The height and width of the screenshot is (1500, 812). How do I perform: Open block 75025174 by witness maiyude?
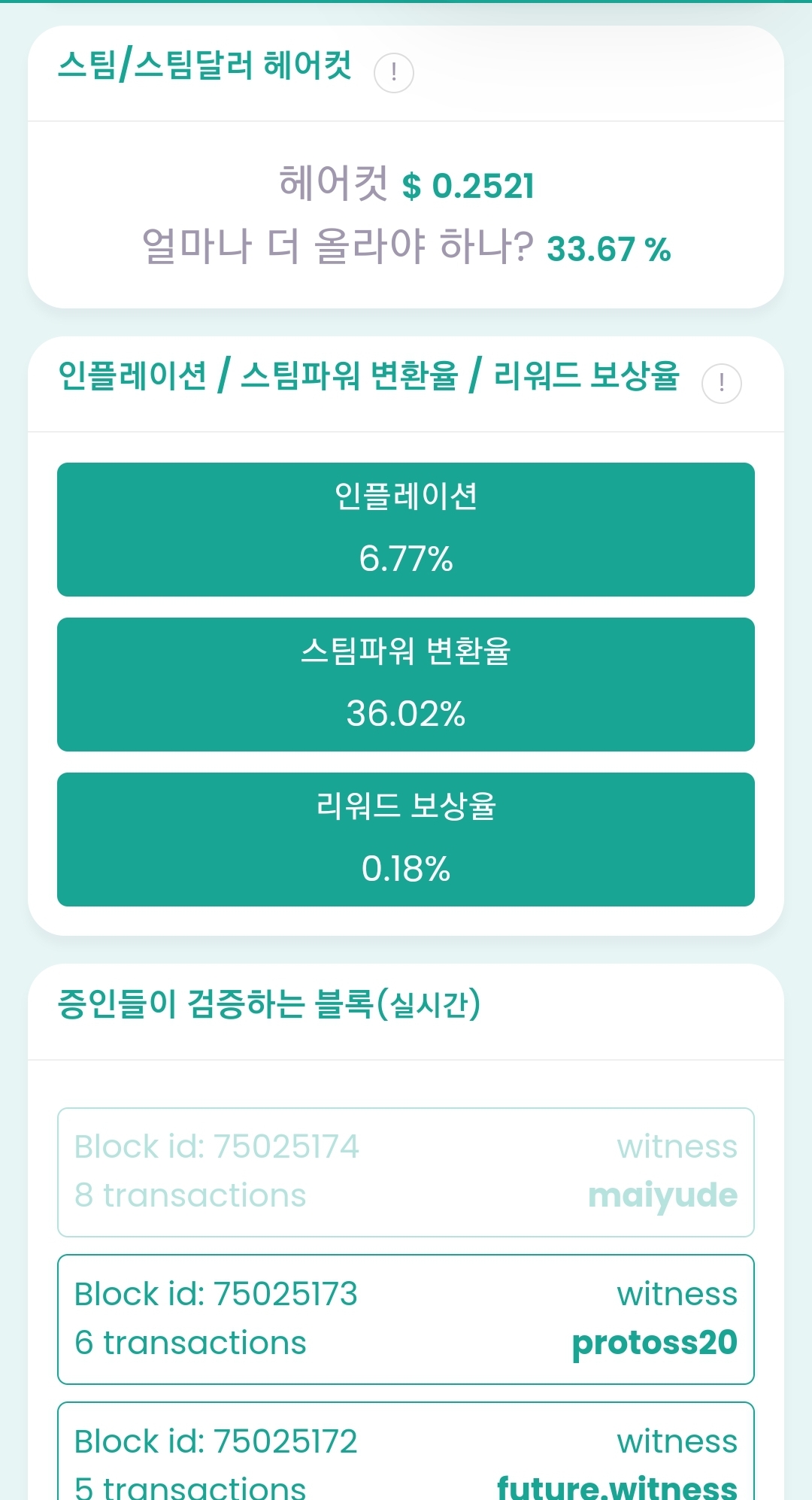click(x=406, y=1172)
